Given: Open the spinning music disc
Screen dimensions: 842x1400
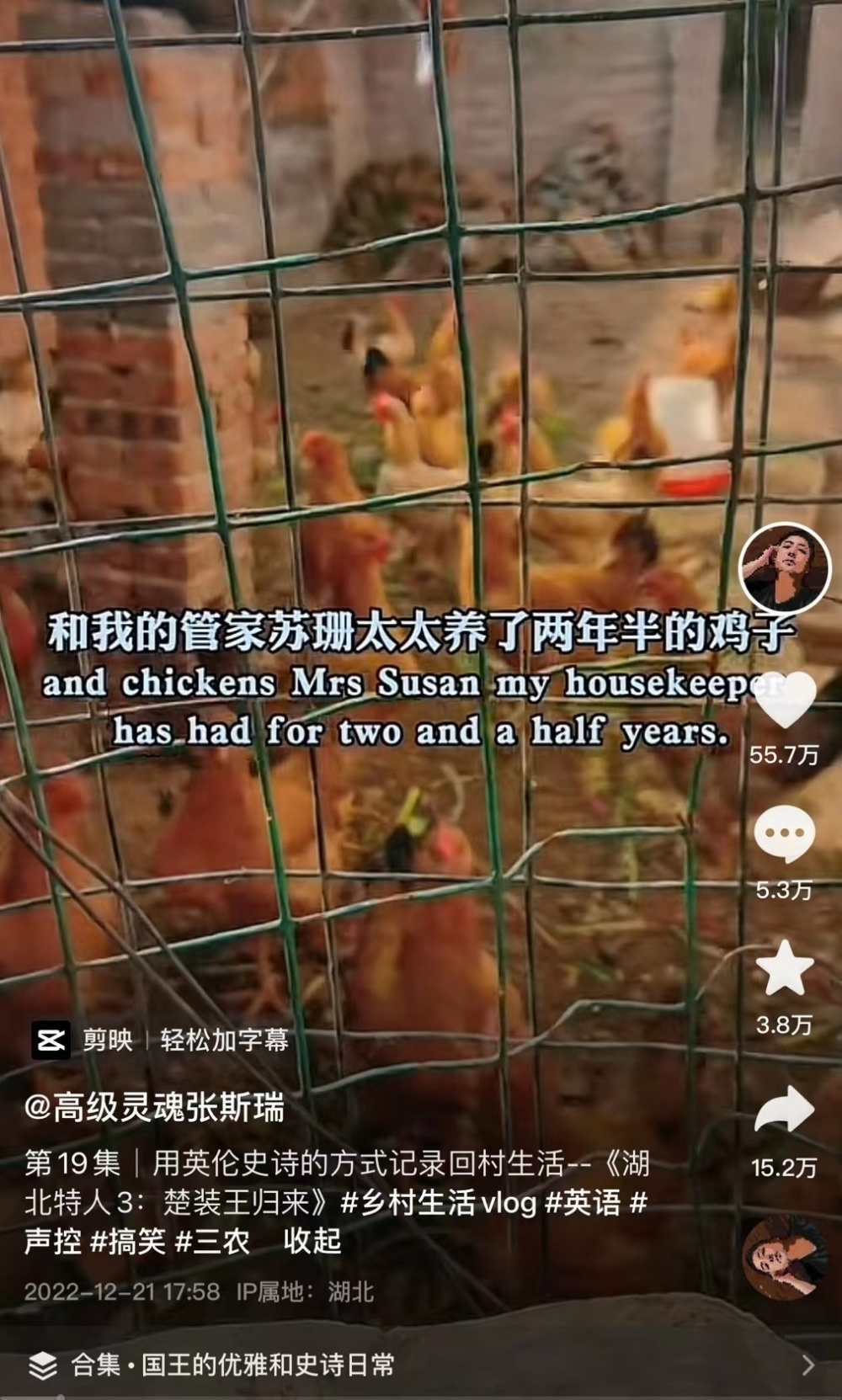Looking at the screenshot, I should [784, 1259].
